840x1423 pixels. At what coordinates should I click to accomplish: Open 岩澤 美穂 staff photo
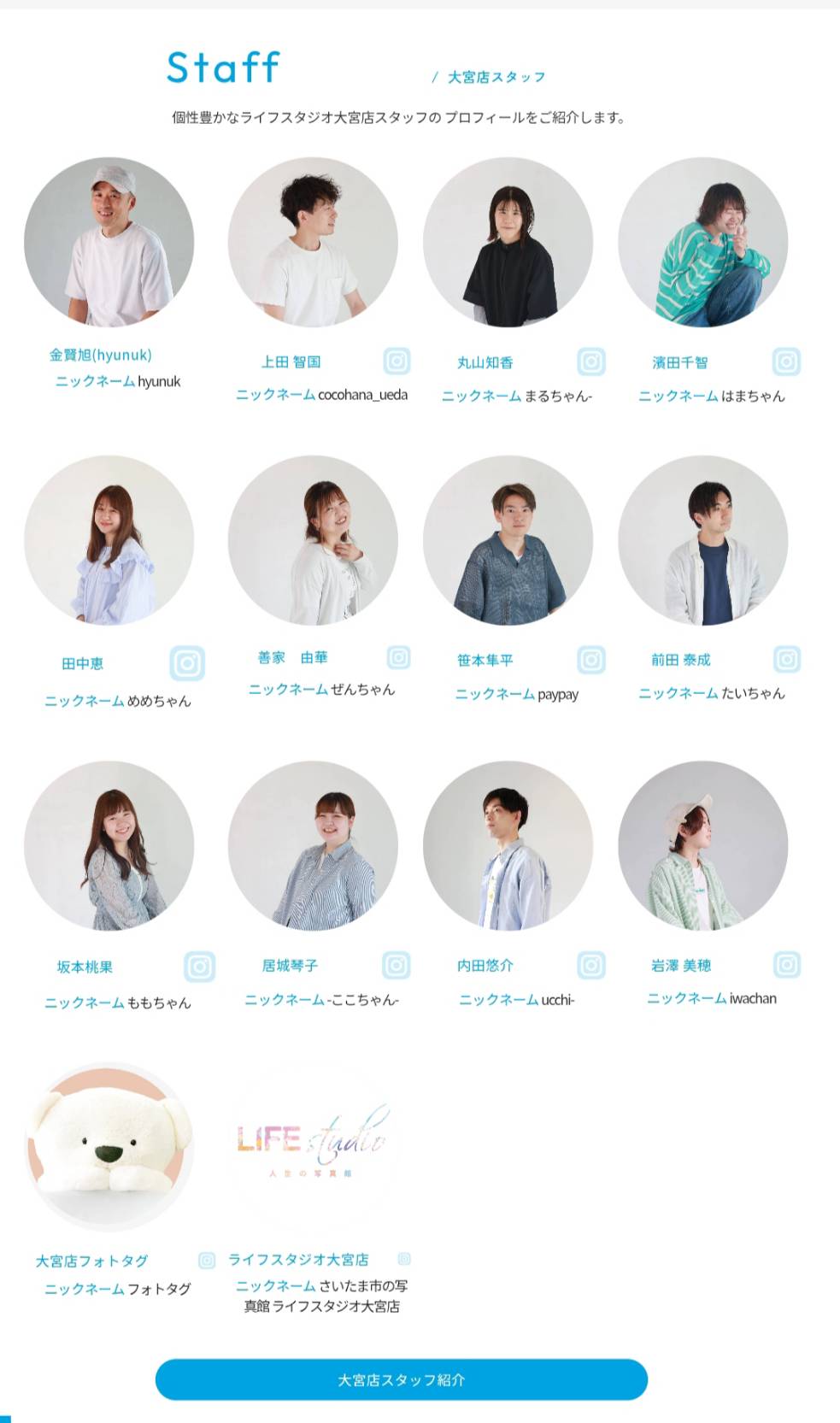702,845
